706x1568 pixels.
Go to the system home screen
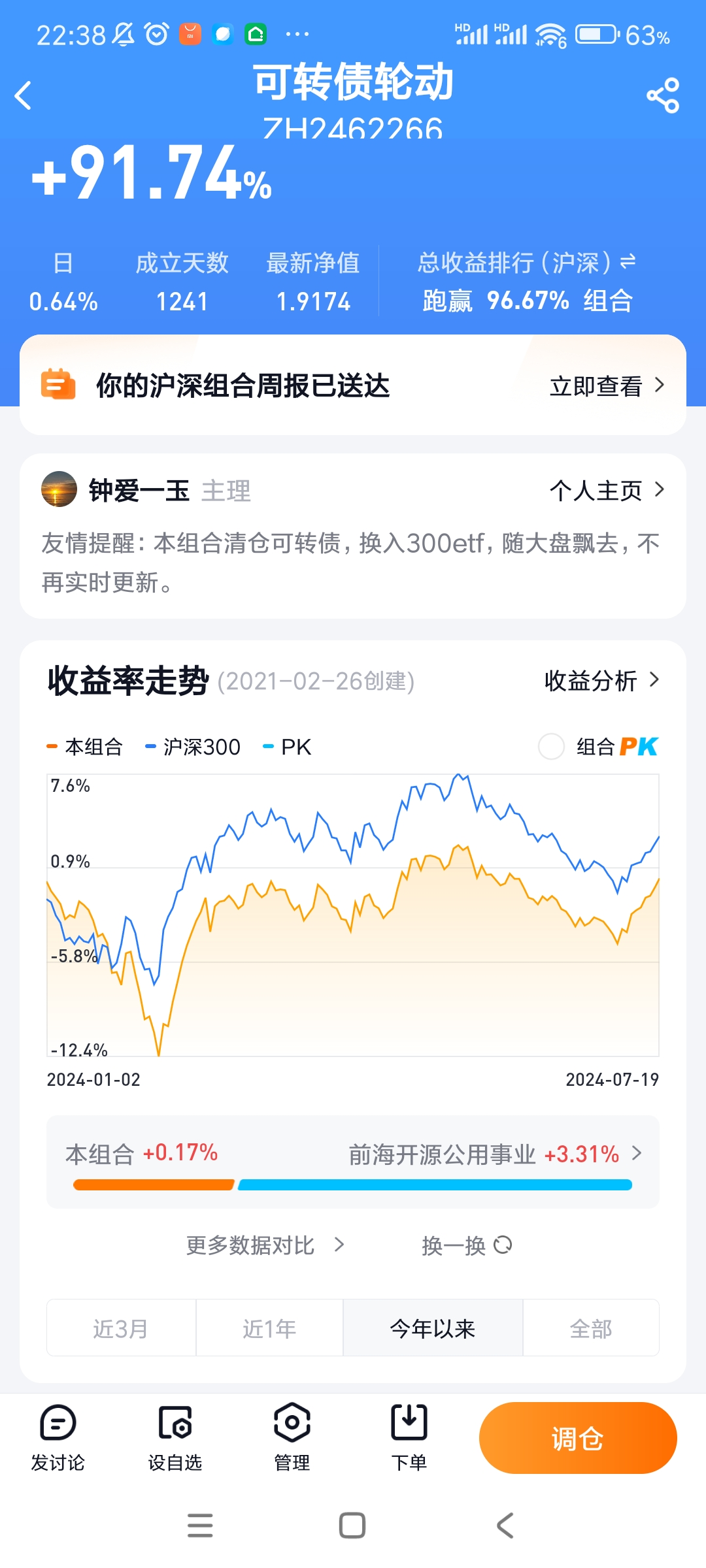(352, 1526)
